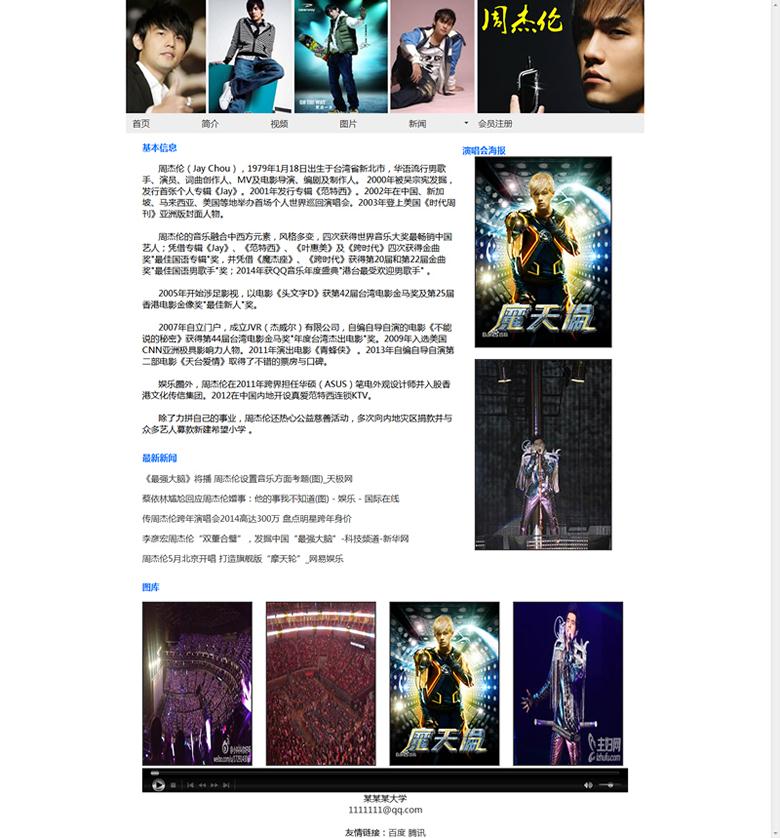Open the 图片 page
Screen dimensions: 780x838
[x=348, y=124]
